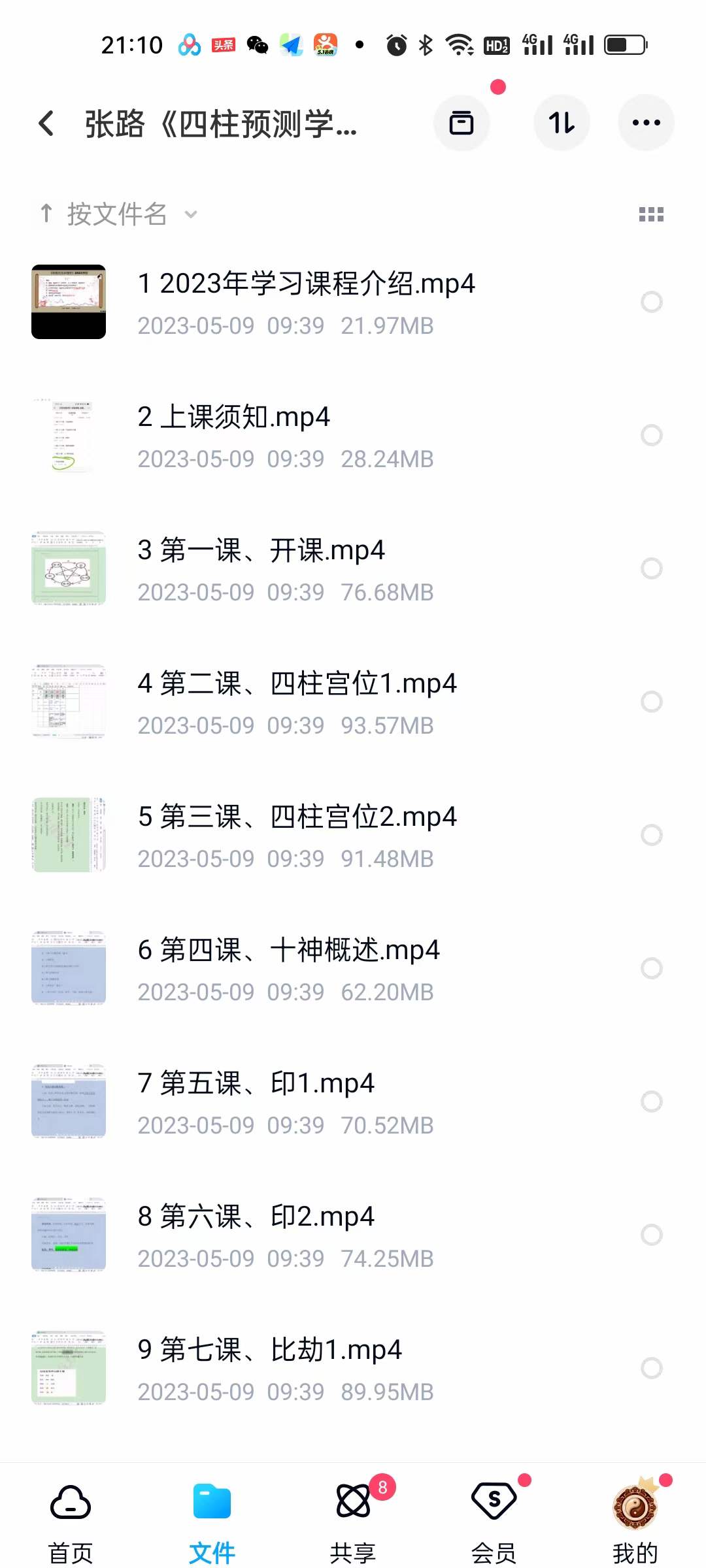Open the 按文件名 sort dropdown
Image resolution: width=706 pixels, height=1568 pixels.
tap(118, 214)
